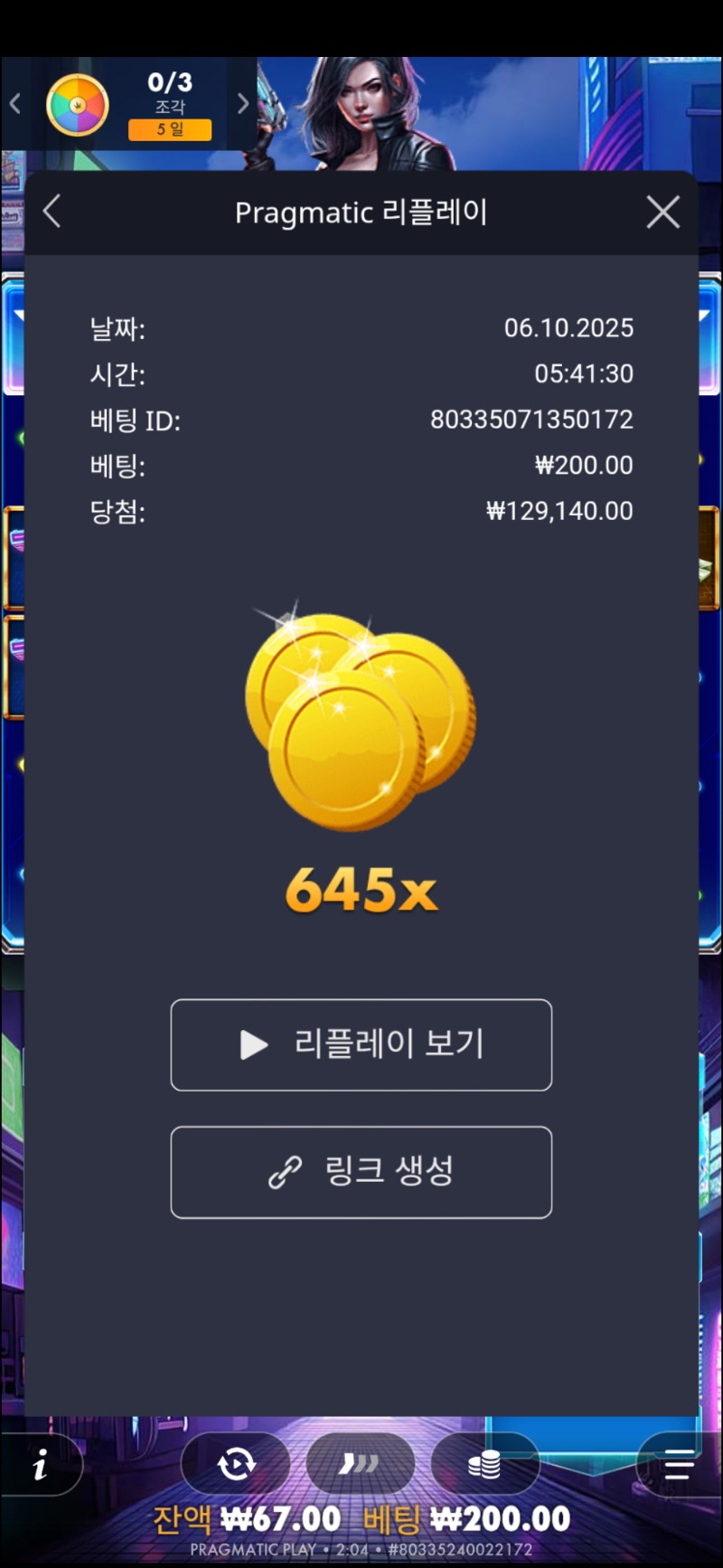Close the Pragmatic 리플레이 dialog
Screen dimensions: 723x1568
[x=662, y=213]
